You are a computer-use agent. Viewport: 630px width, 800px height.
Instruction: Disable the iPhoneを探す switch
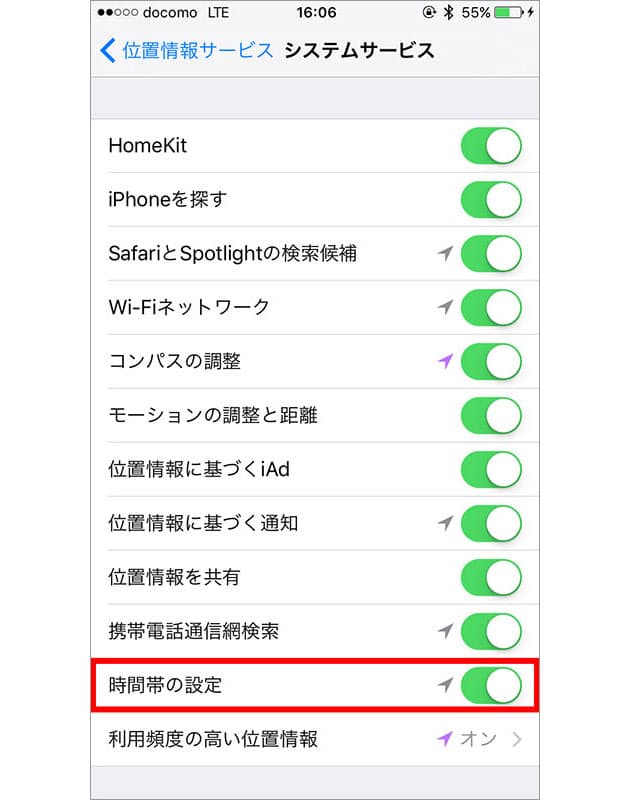491,200
